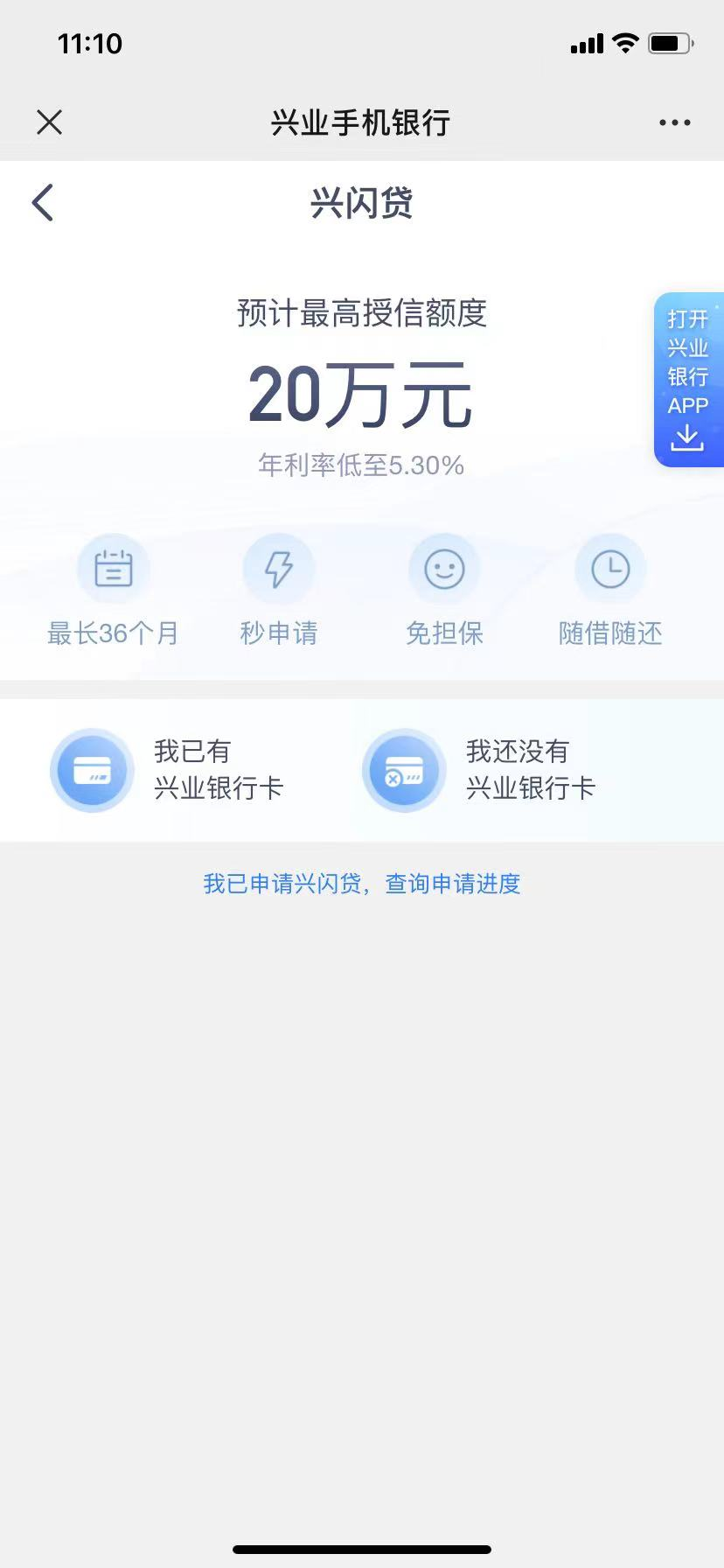The height and width of the screenshot is (1568, 724).
Task: Tap the 兴业手机银行 title bar
Action: tap(362, 122)
